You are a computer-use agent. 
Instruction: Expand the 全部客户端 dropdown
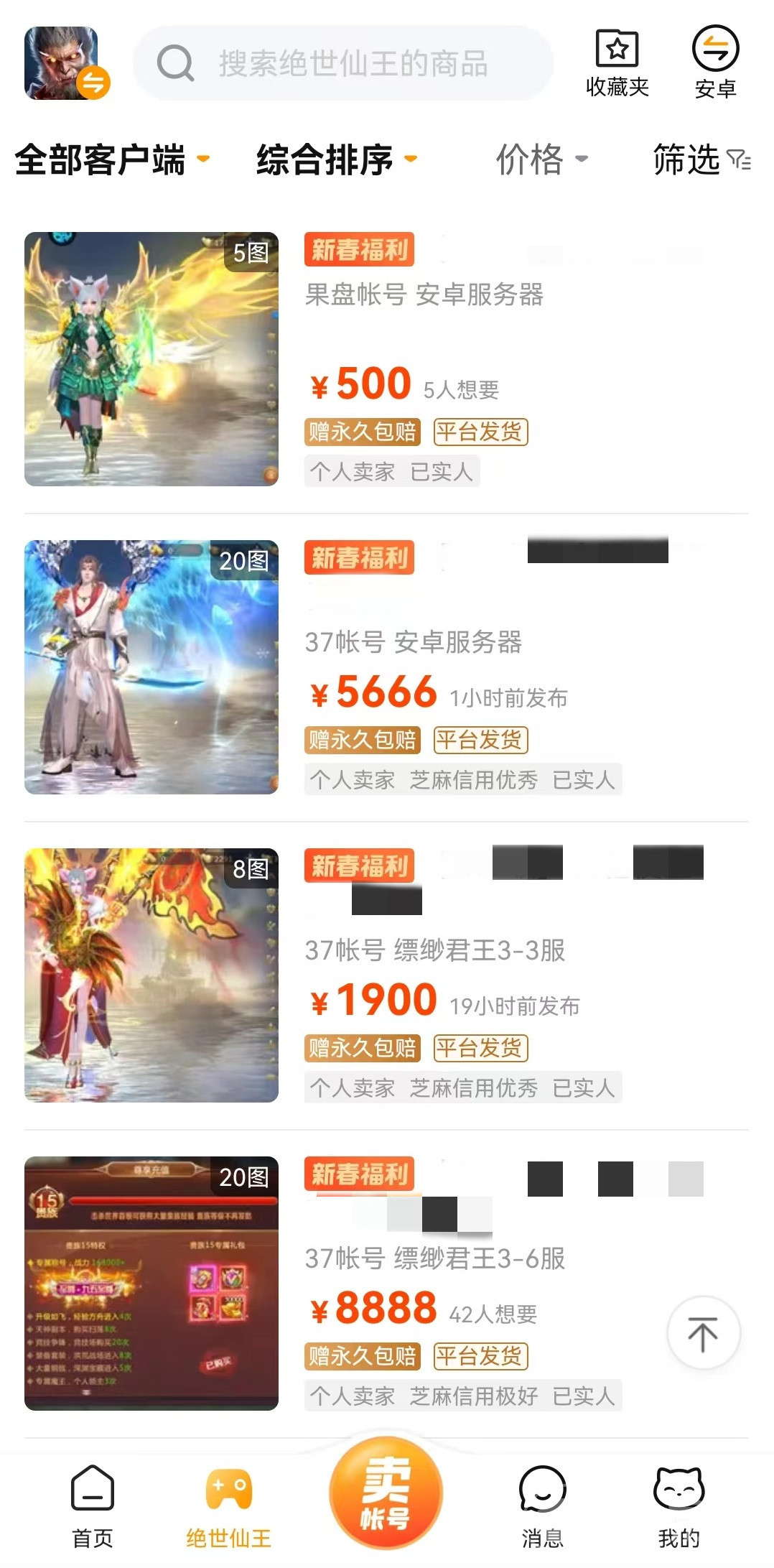coord(112,159)
